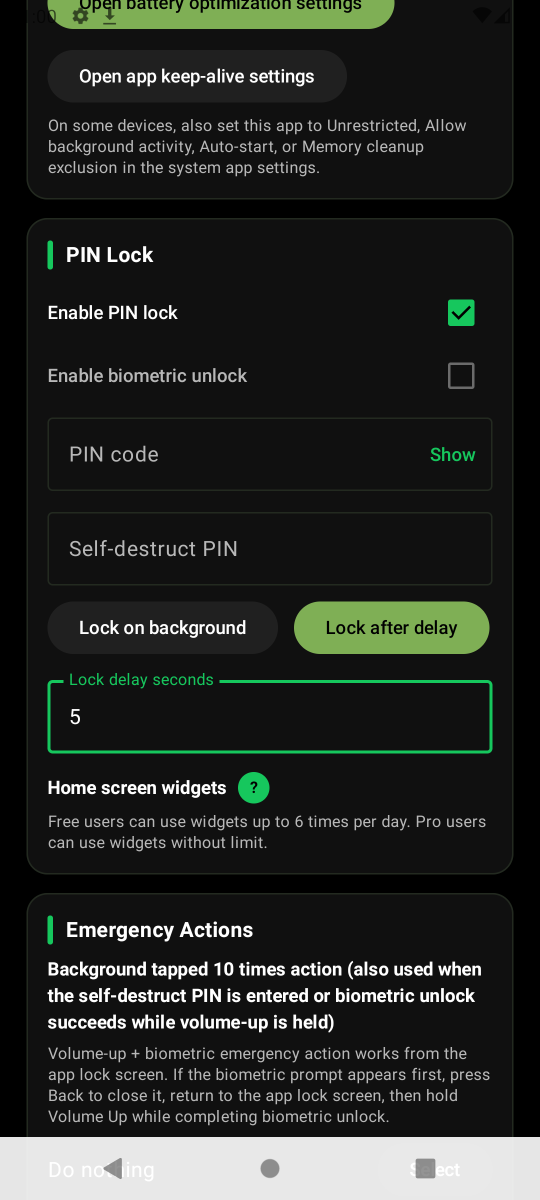
Task: Select Lock after delay option
Action: (x=391, y=628)
